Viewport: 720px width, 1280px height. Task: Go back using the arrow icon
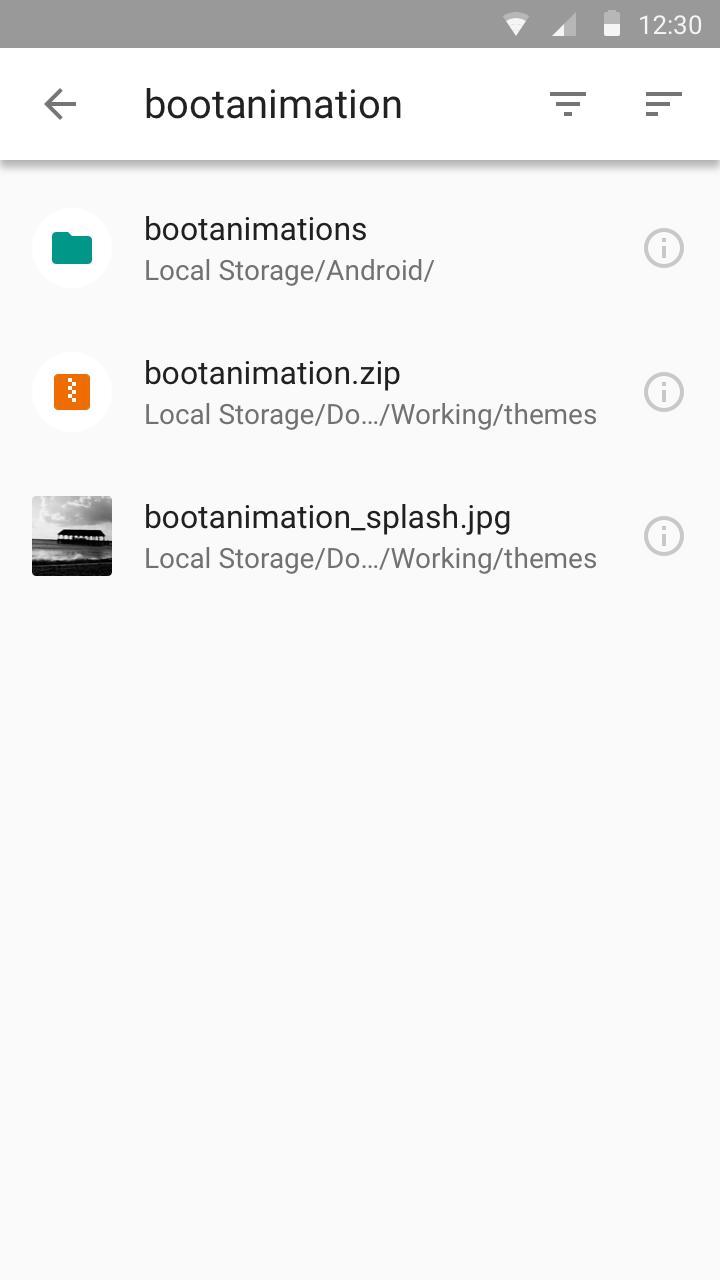pos(60,104)
